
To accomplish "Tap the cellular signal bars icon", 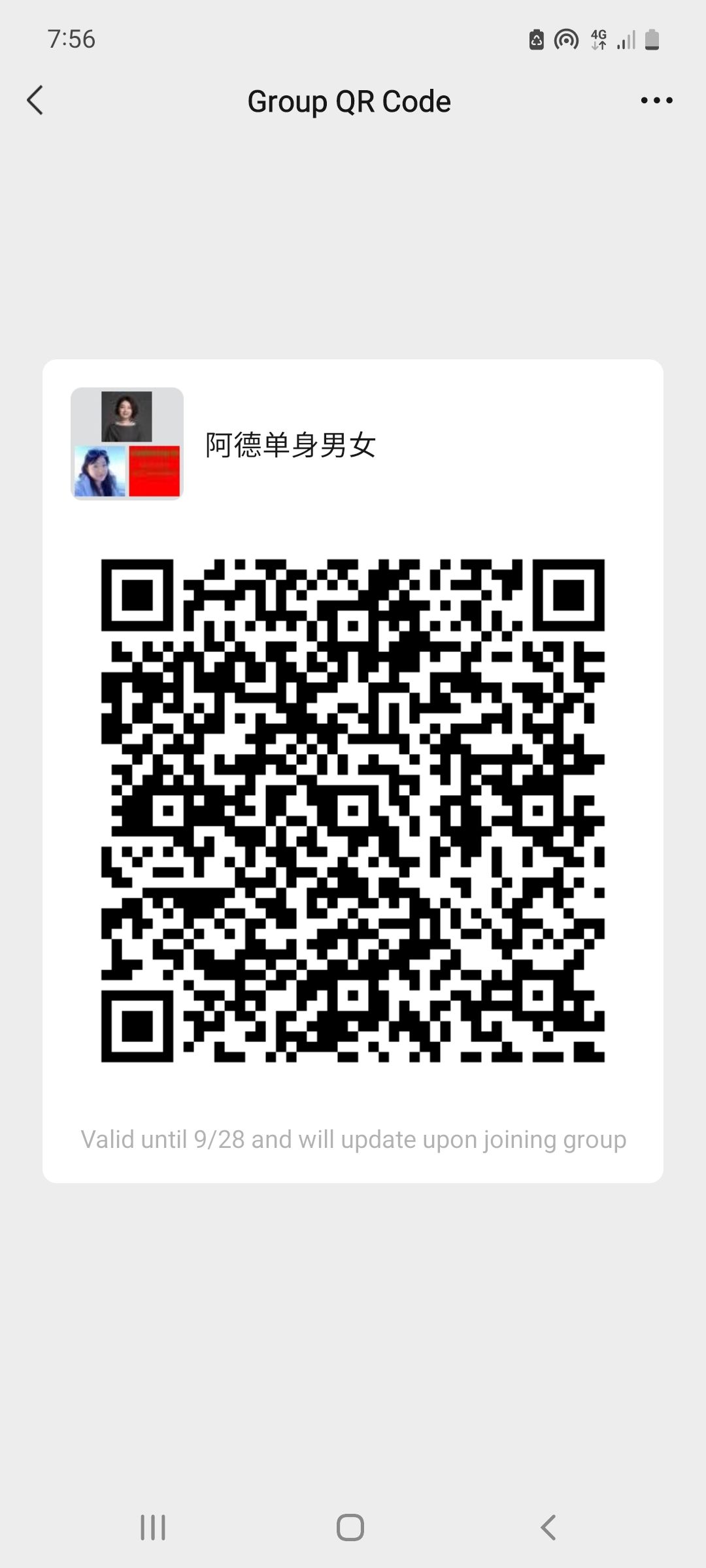I will (626, 39).
